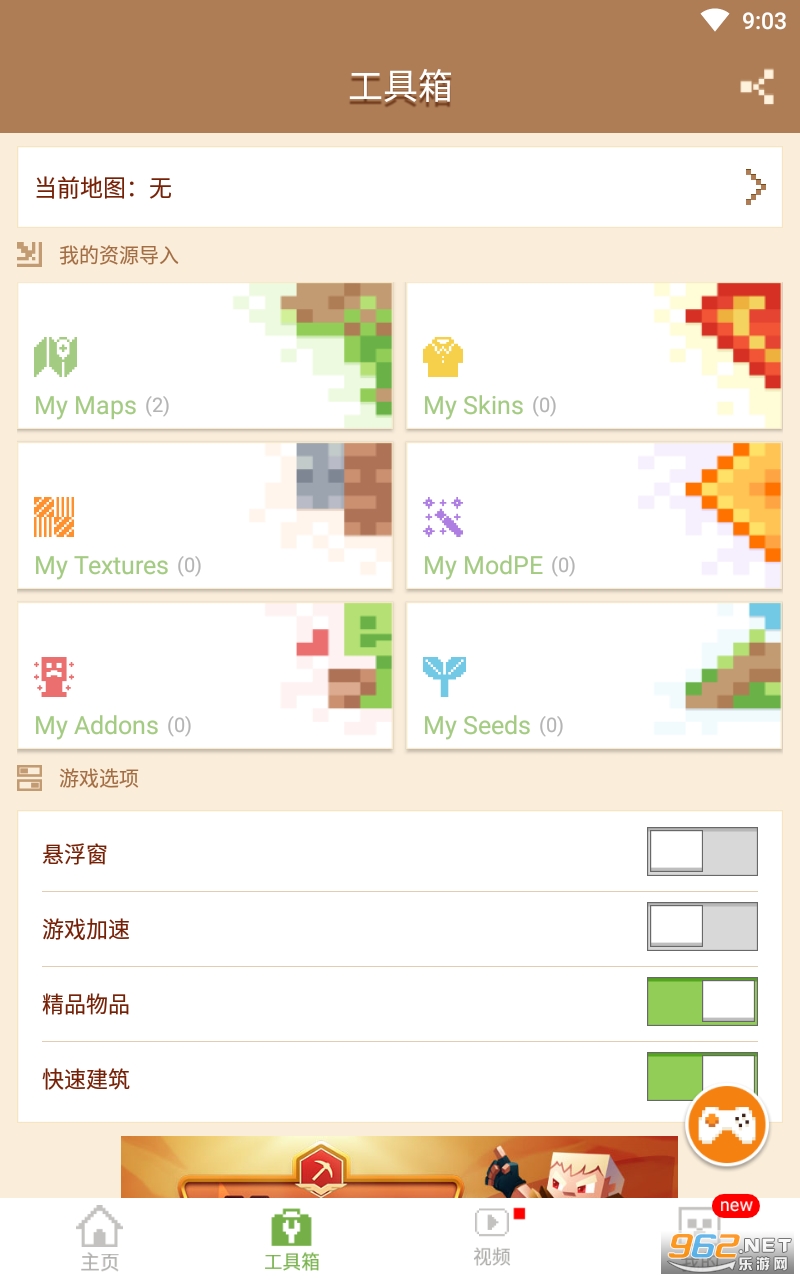Open My Skins card

[x=594, y=356]
